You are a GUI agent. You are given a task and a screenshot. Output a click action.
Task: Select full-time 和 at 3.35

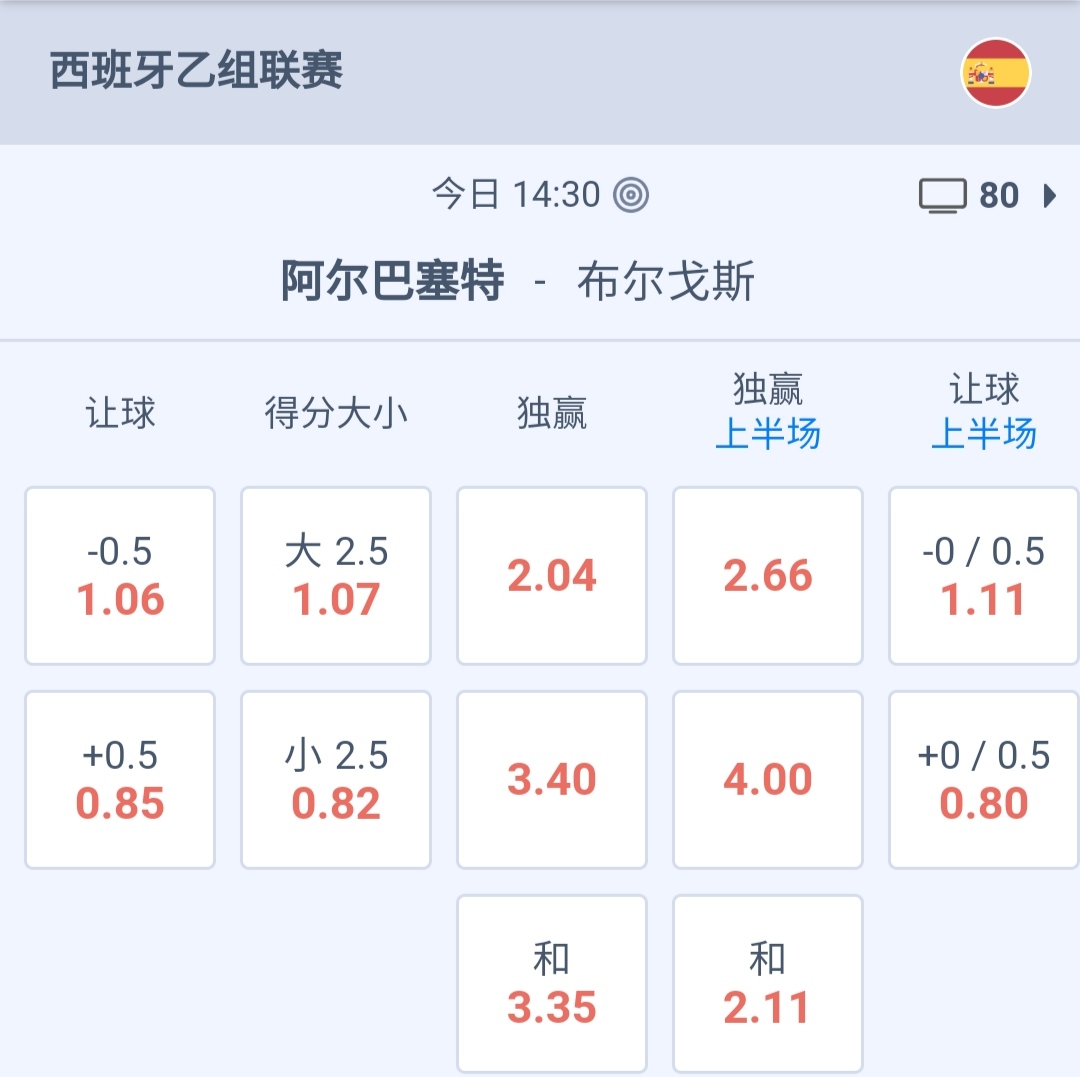click(x=552, y=984)
